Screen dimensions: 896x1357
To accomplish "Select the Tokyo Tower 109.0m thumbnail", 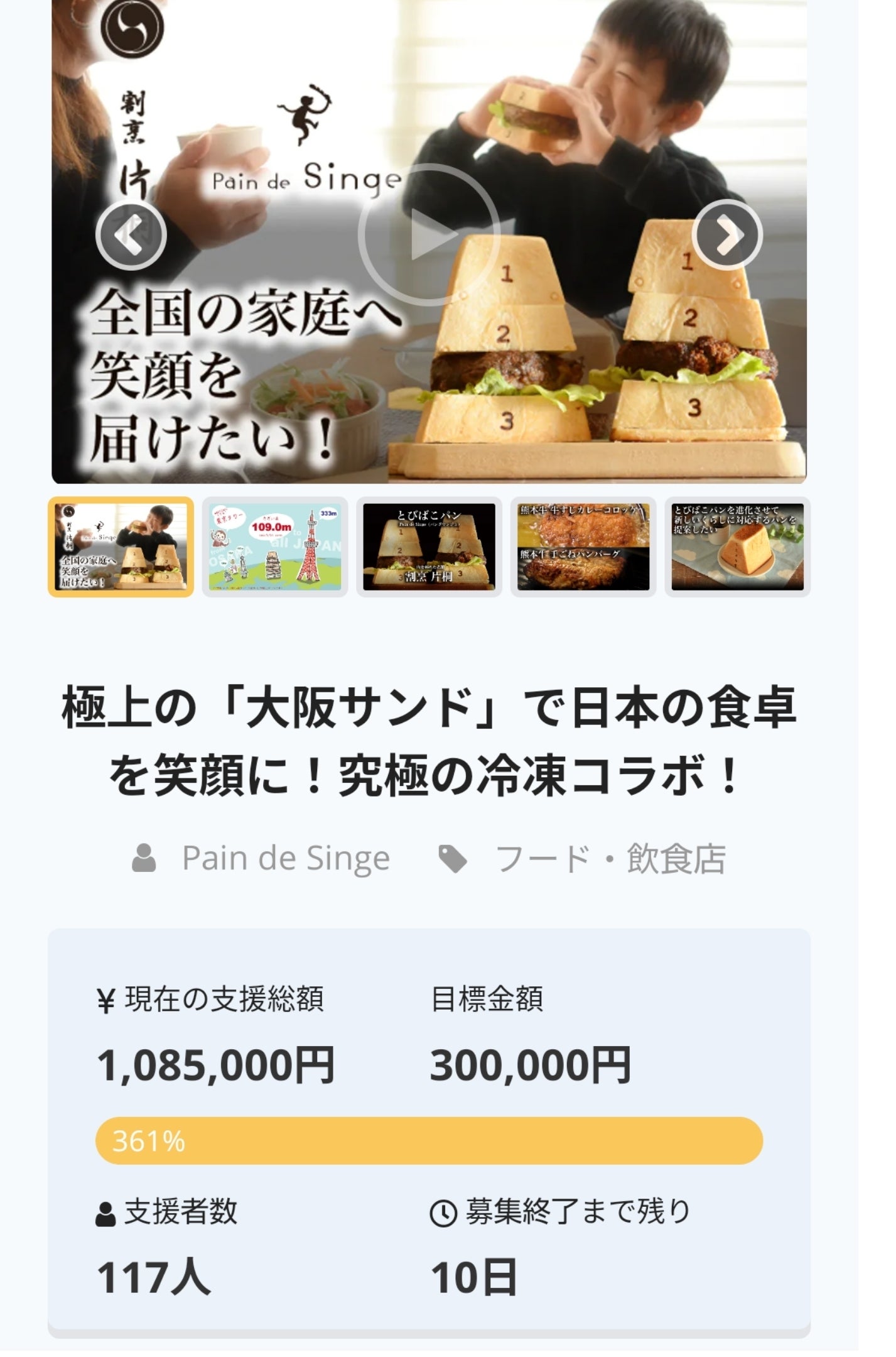I will [275, 547].
